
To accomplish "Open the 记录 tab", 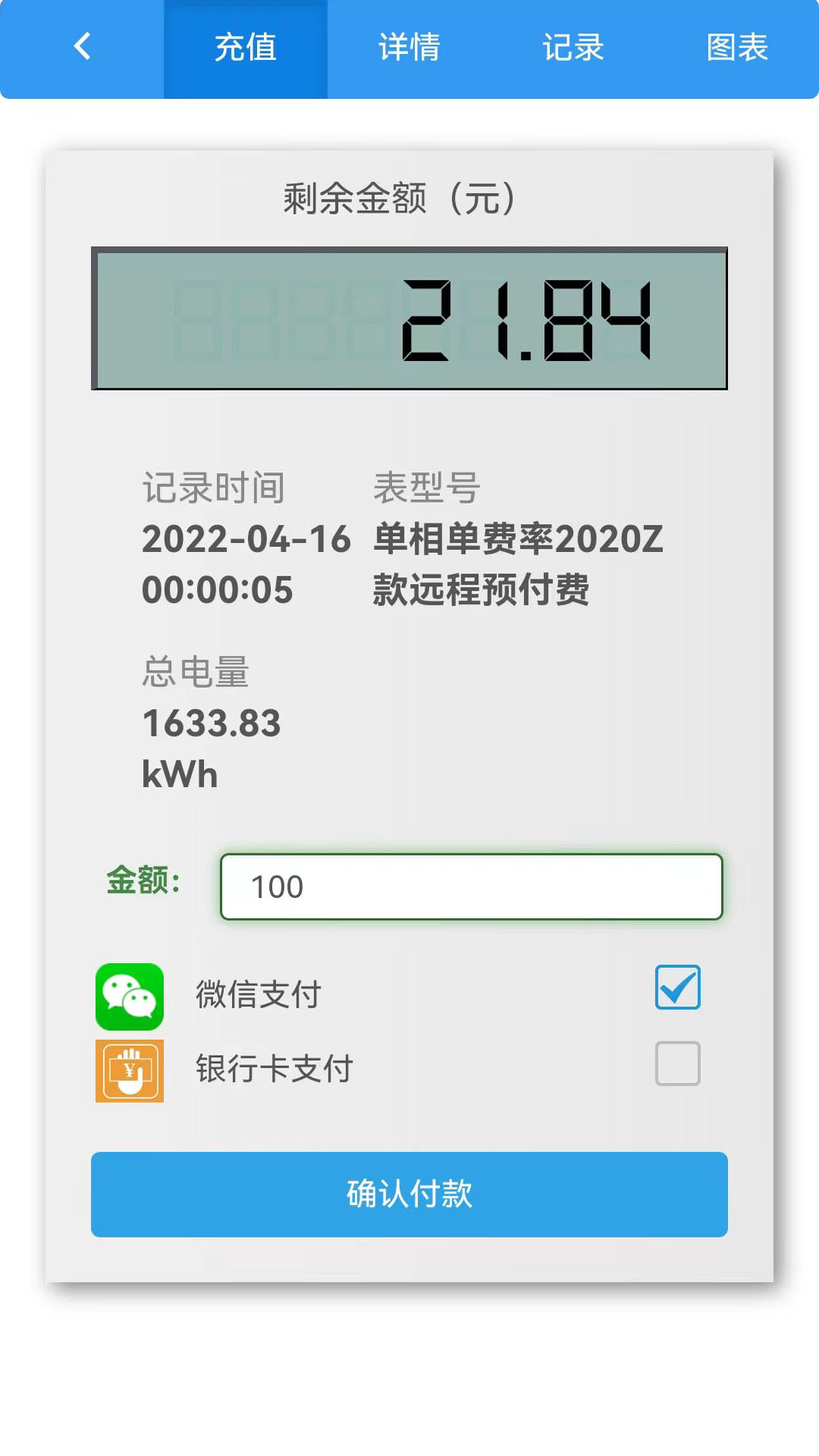I will coord(573,47).
